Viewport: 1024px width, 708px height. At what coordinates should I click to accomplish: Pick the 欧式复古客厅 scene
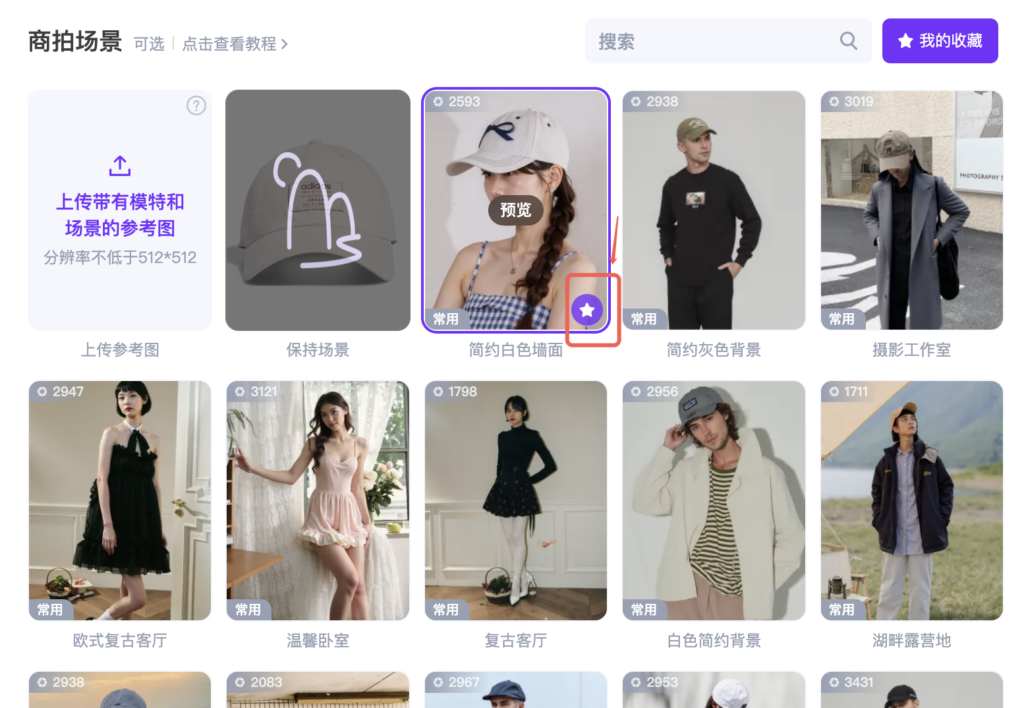coord(120,500)
